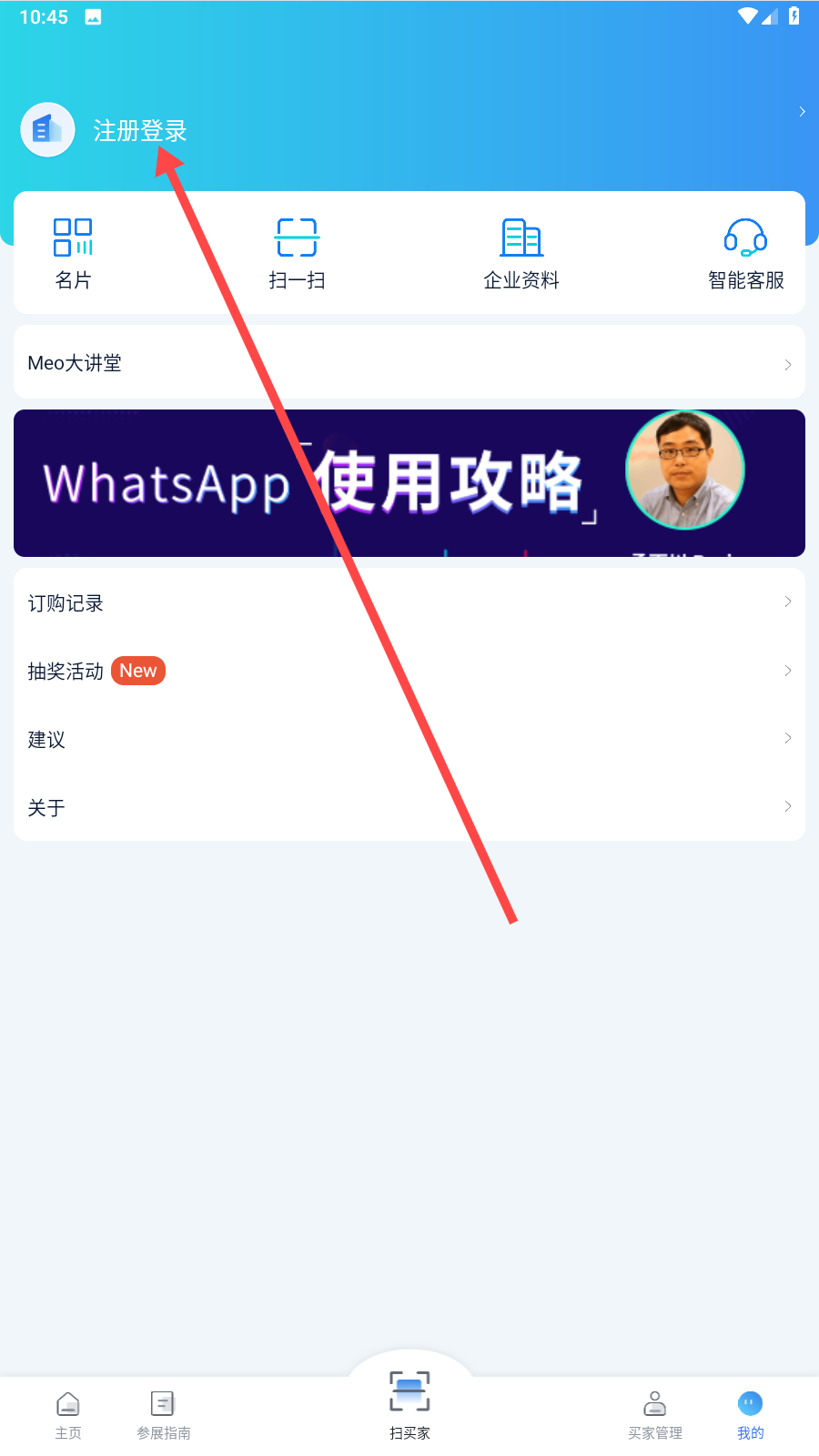Open Meo大讲堂 row
Viewport: 819px width, 1456px height.
click(409, 363)
